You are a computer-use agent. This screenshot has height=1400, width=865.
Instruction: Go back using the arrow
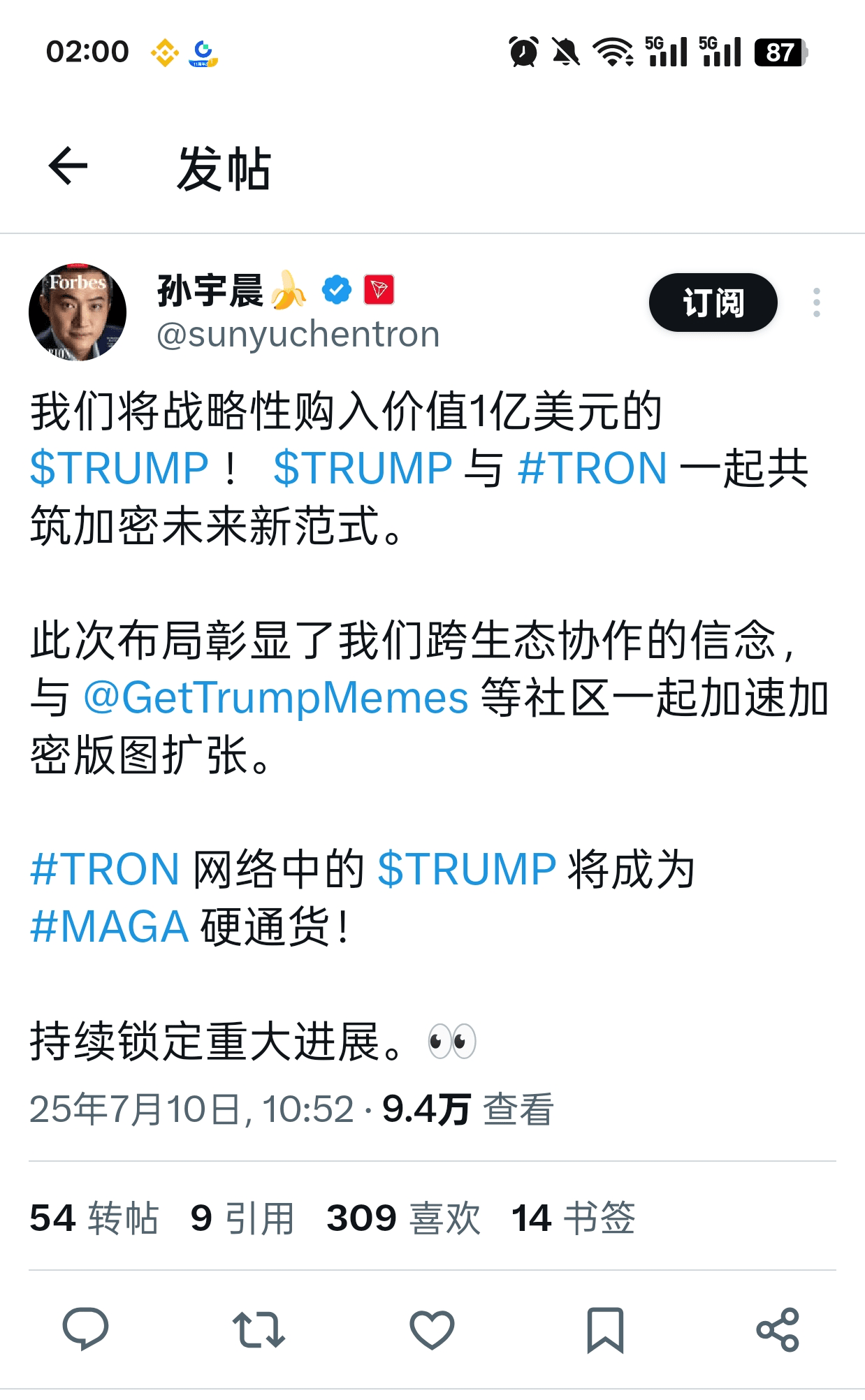pos(68,166)
